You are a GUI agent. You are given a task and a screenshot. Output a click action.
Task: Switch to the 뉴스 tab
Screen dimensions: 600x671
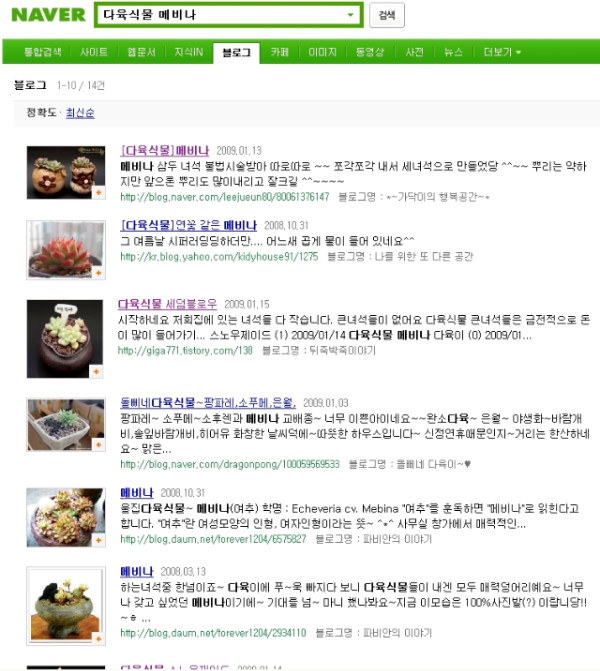(x=454, y=52)
